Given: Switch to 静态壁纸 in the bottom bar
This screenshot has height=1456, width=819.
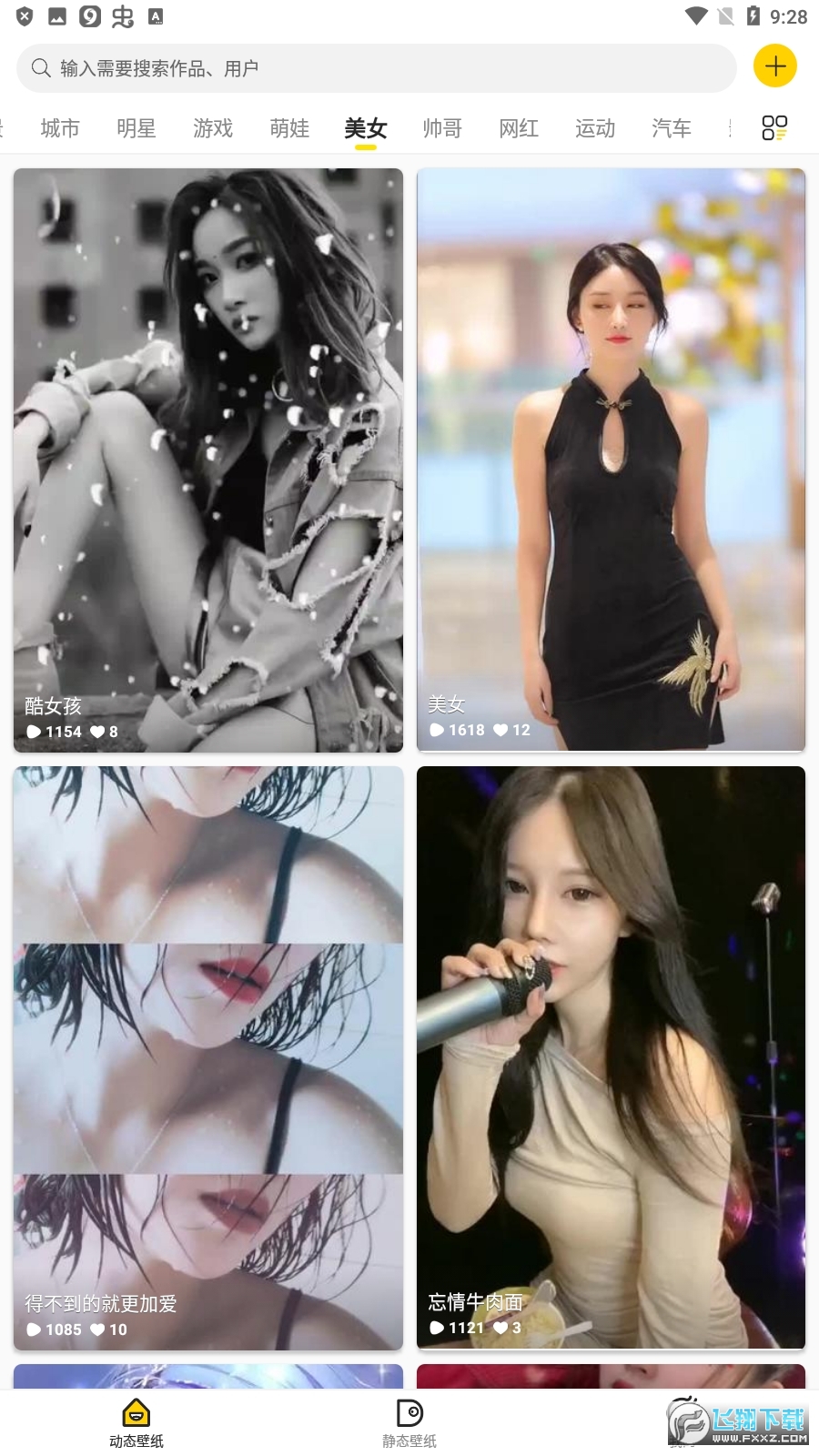Looking at the screenshot, I should [x=409, y=1422].
